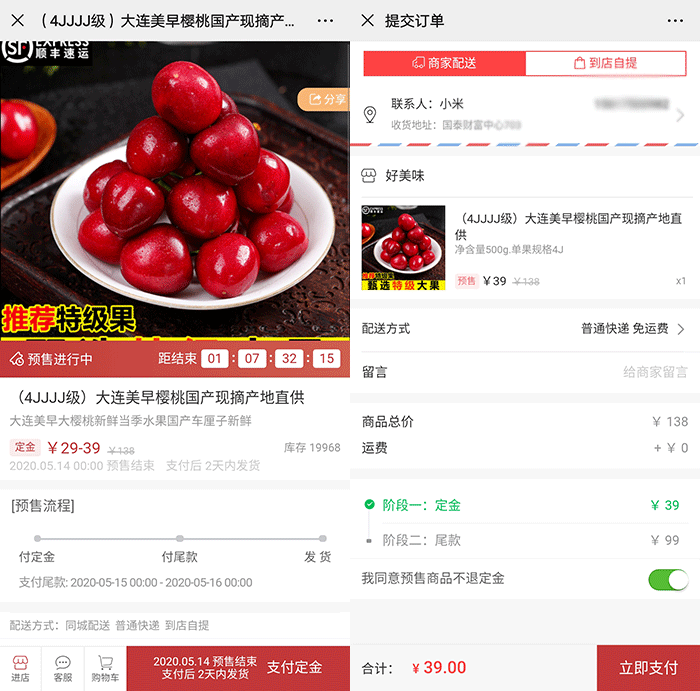Viewport: 700px width, 691px height.
Task: Select the 商家配送 delivery tab
Action: coord(444,63)
